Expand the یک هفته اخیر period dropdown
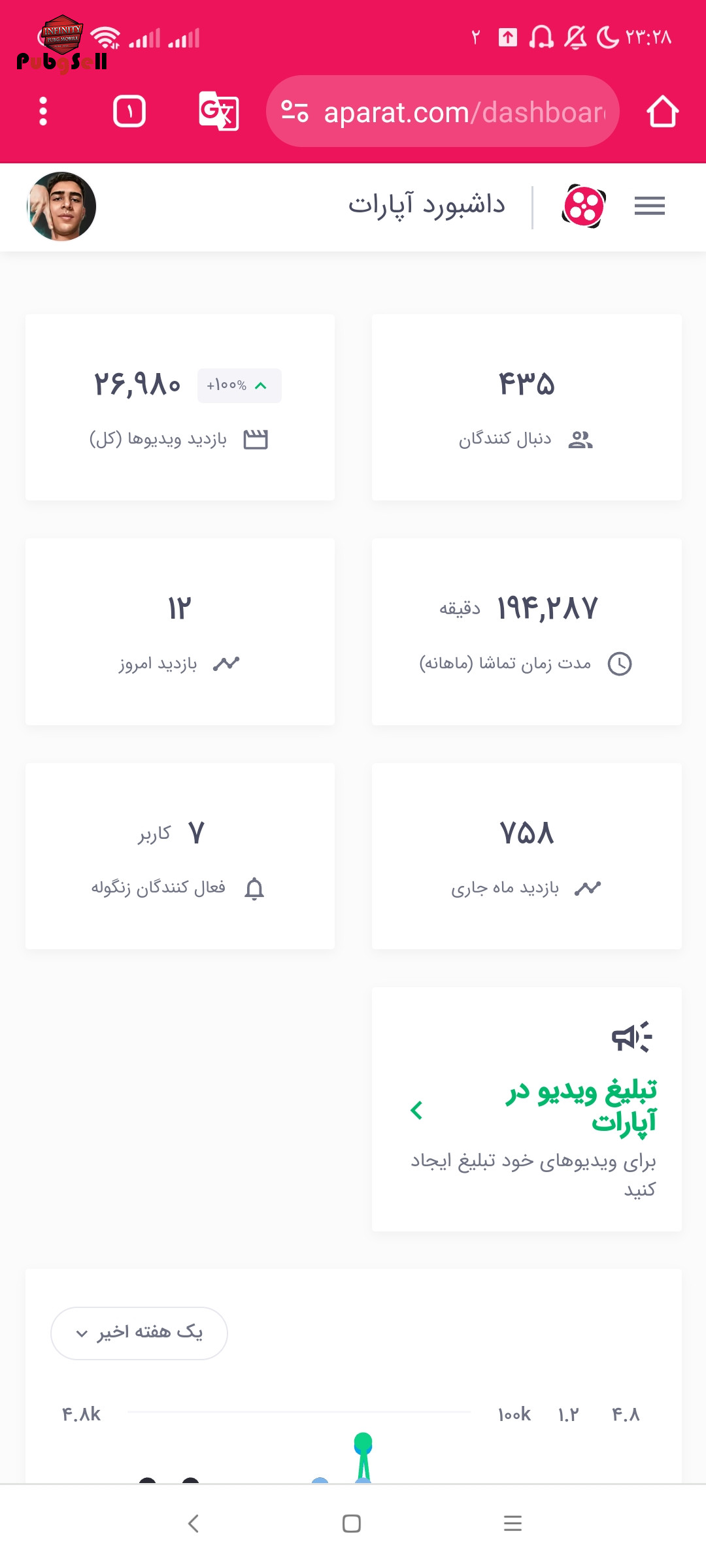 (x=139, y=1333)
